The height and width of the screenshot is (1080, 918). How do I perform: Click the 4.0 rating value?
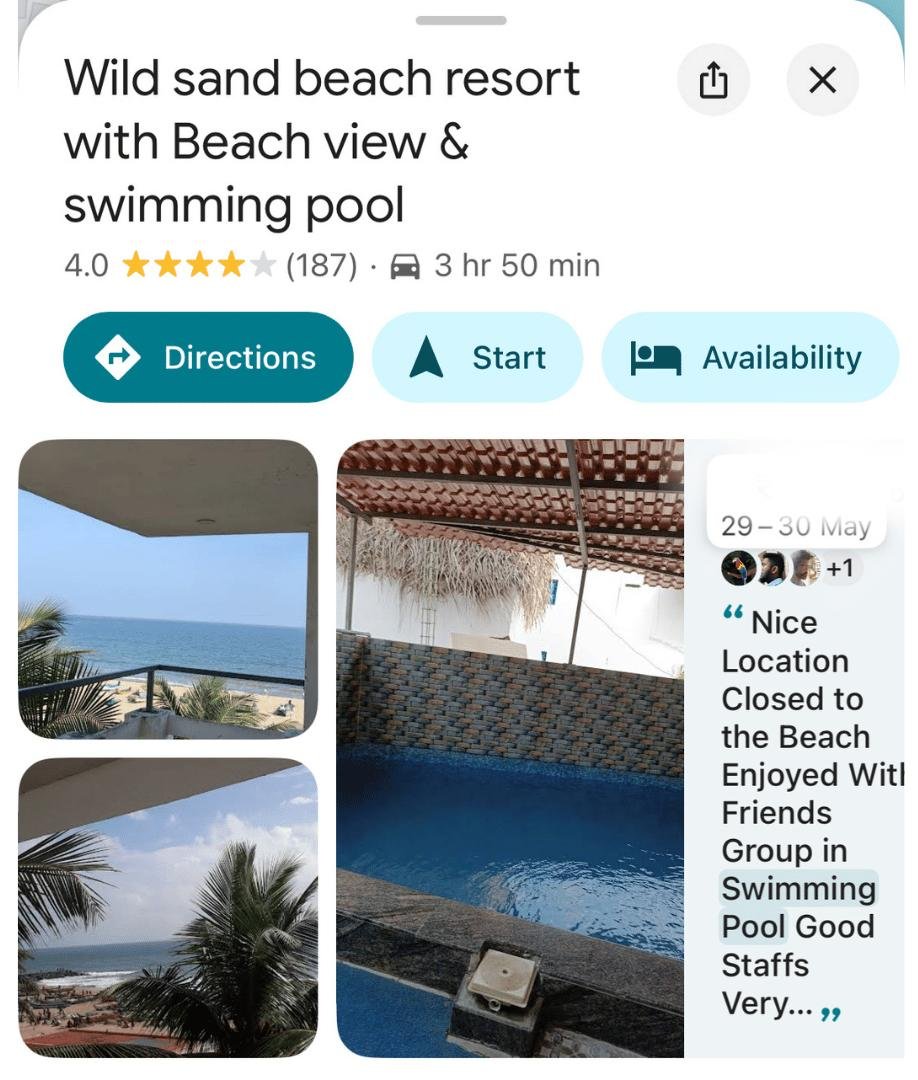click(x=88, y=264)
